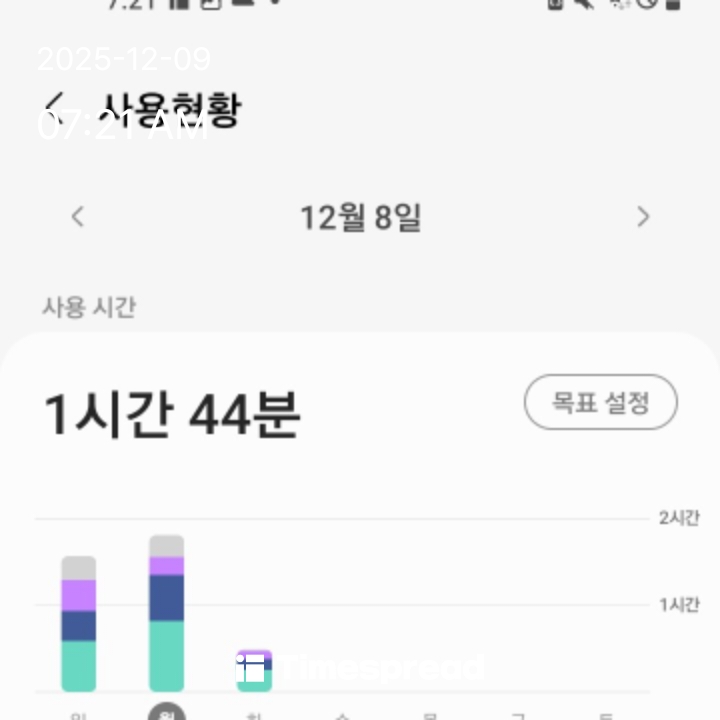The height and width of the screenshot is (720, 720).
Task: Go back from the 사용현황 screen
Action: click(x=56, y=107)
